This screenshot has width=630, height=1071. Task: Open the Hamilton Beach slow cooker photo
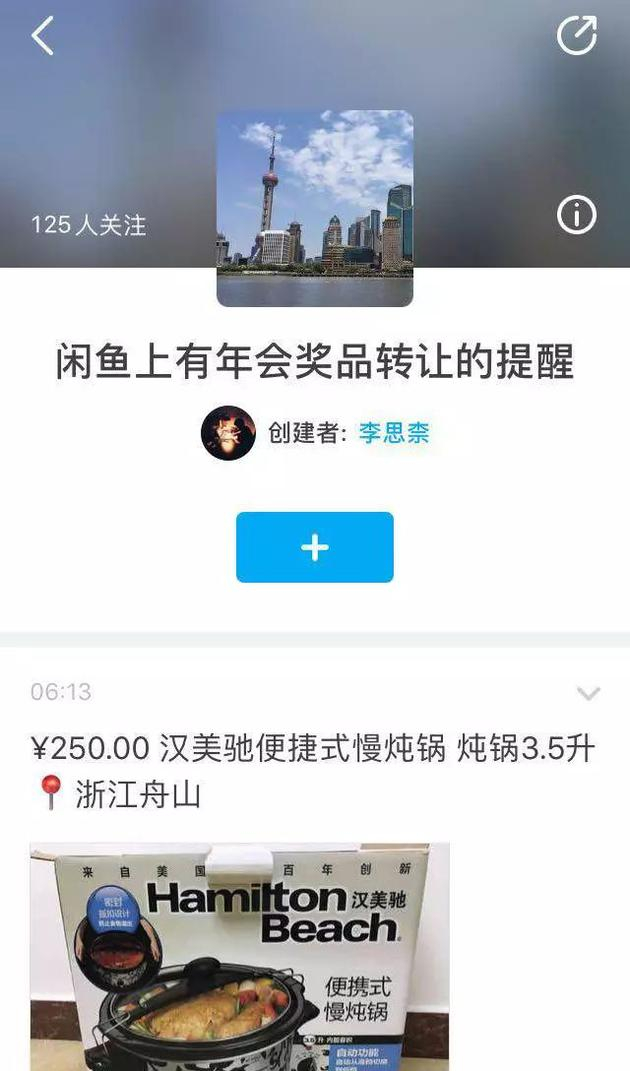(240, 955)
